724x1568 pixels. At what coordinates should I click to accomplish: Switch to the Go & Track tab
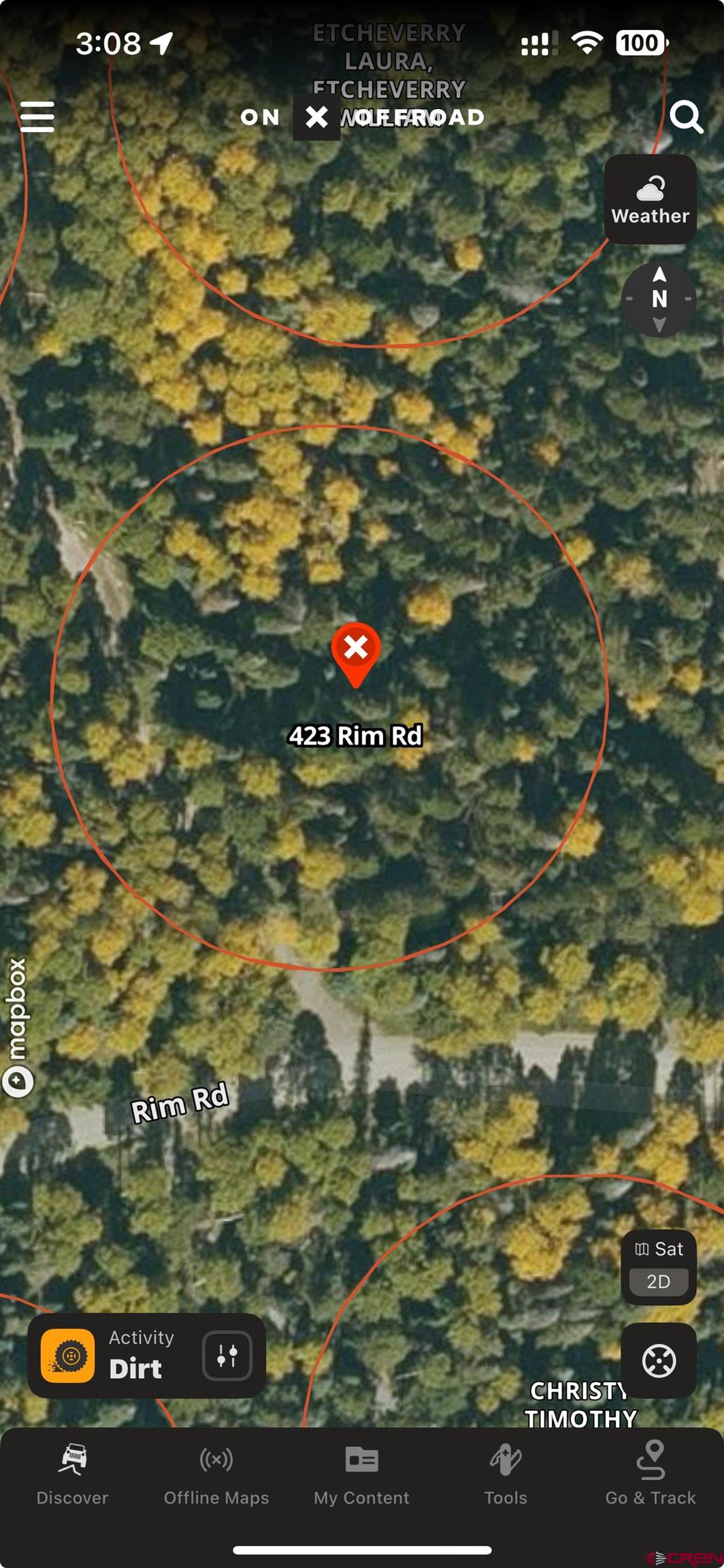pos(651,1473)
